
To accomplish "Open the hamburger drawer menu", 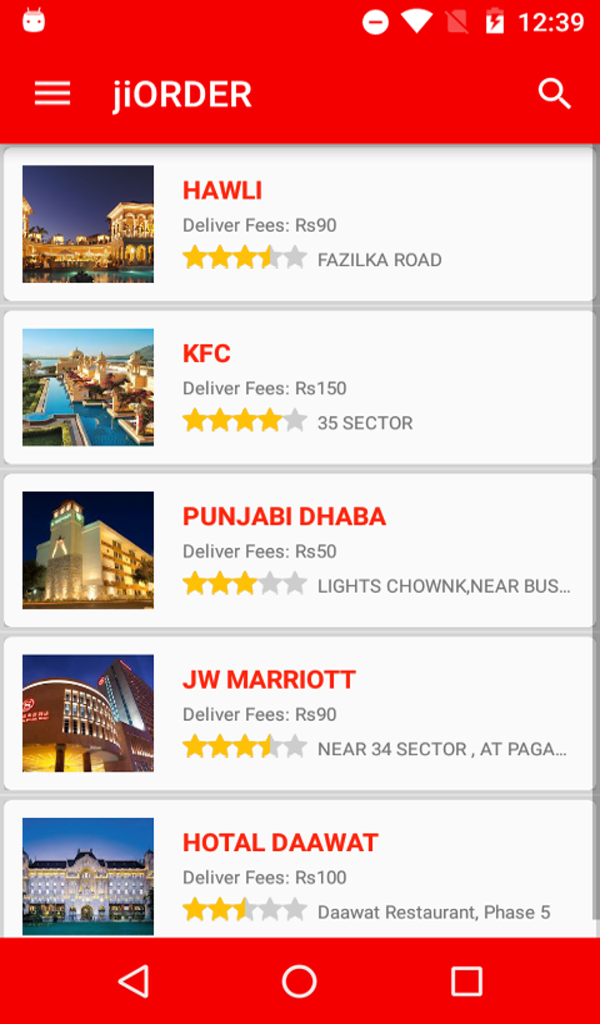I will (x=52, y=95).
